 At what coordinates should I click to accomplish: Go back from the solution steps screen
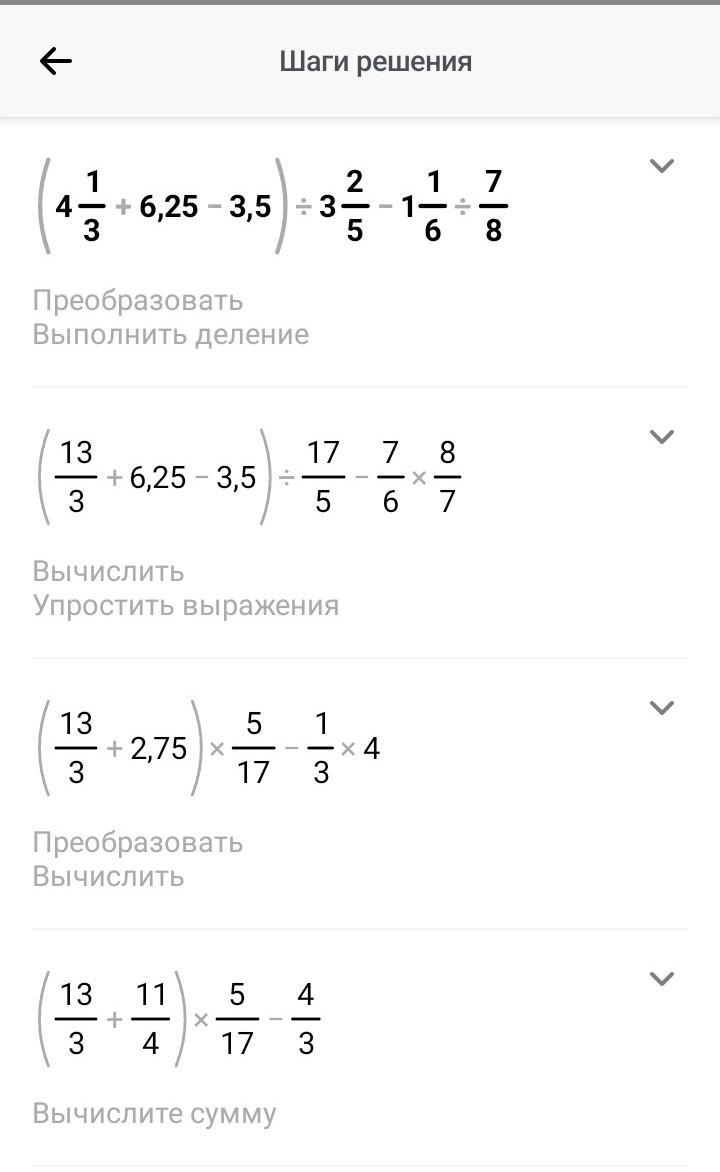pos(56,62)
